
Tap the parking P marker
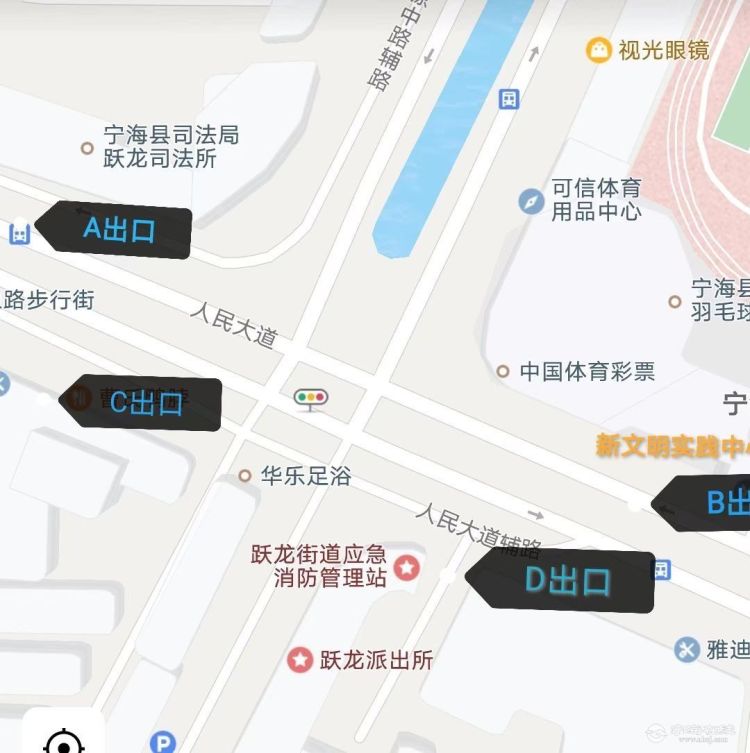pos(162,742)
